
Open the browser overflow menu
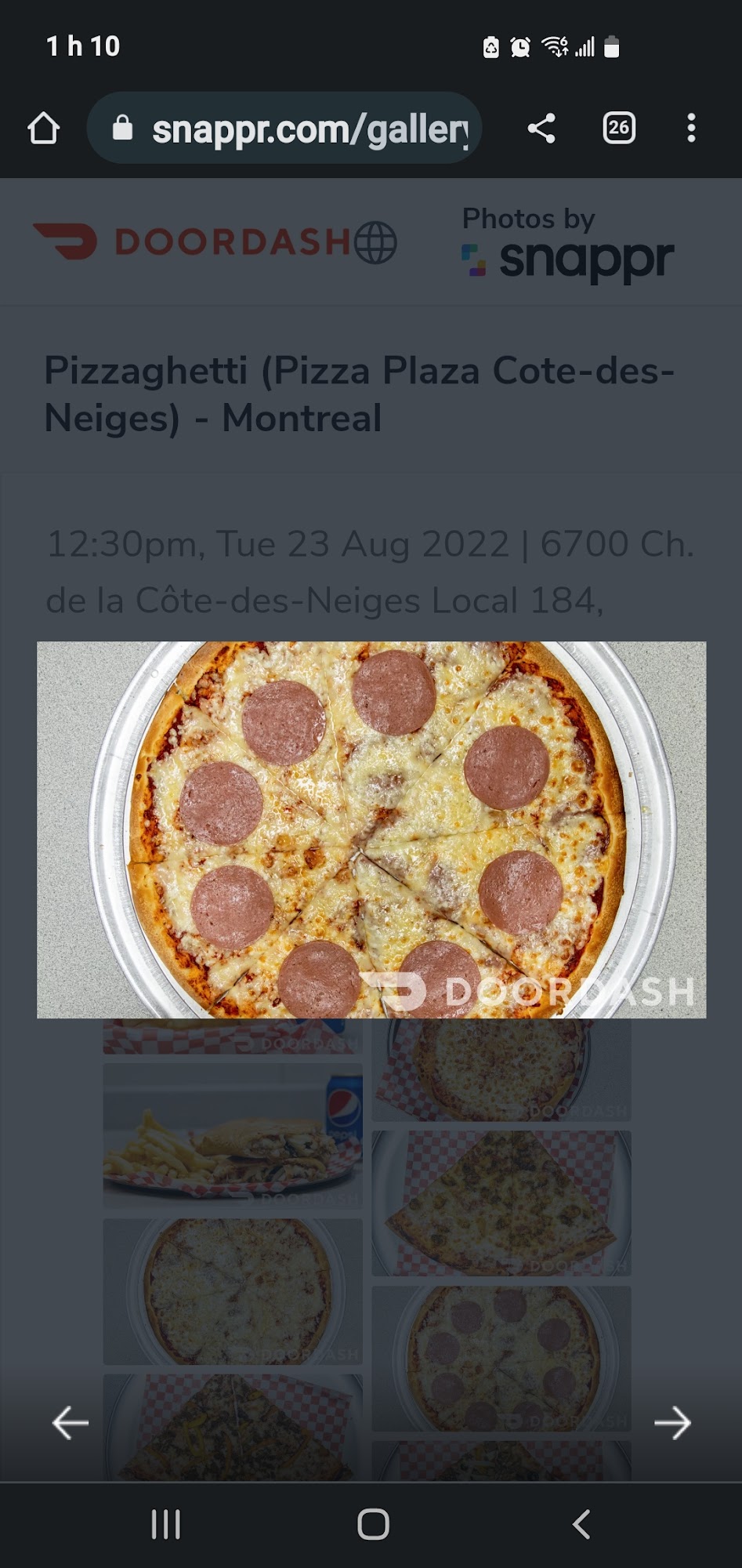click(690, 128)
